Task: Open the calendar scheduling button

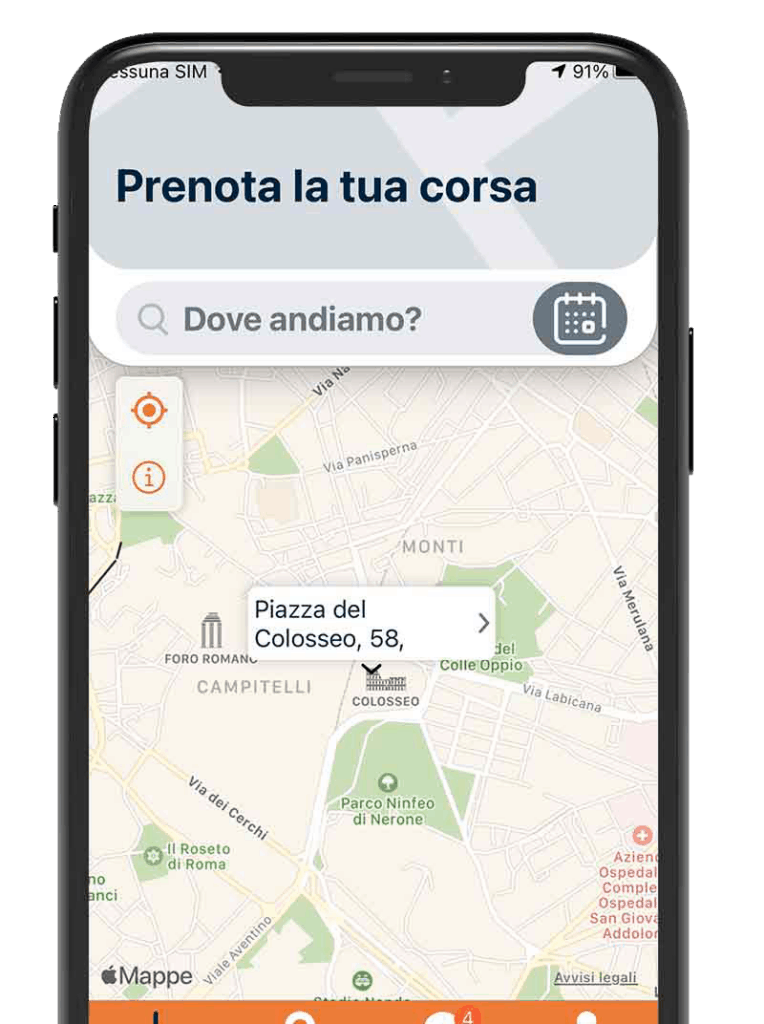Action: tap(580, 319)
